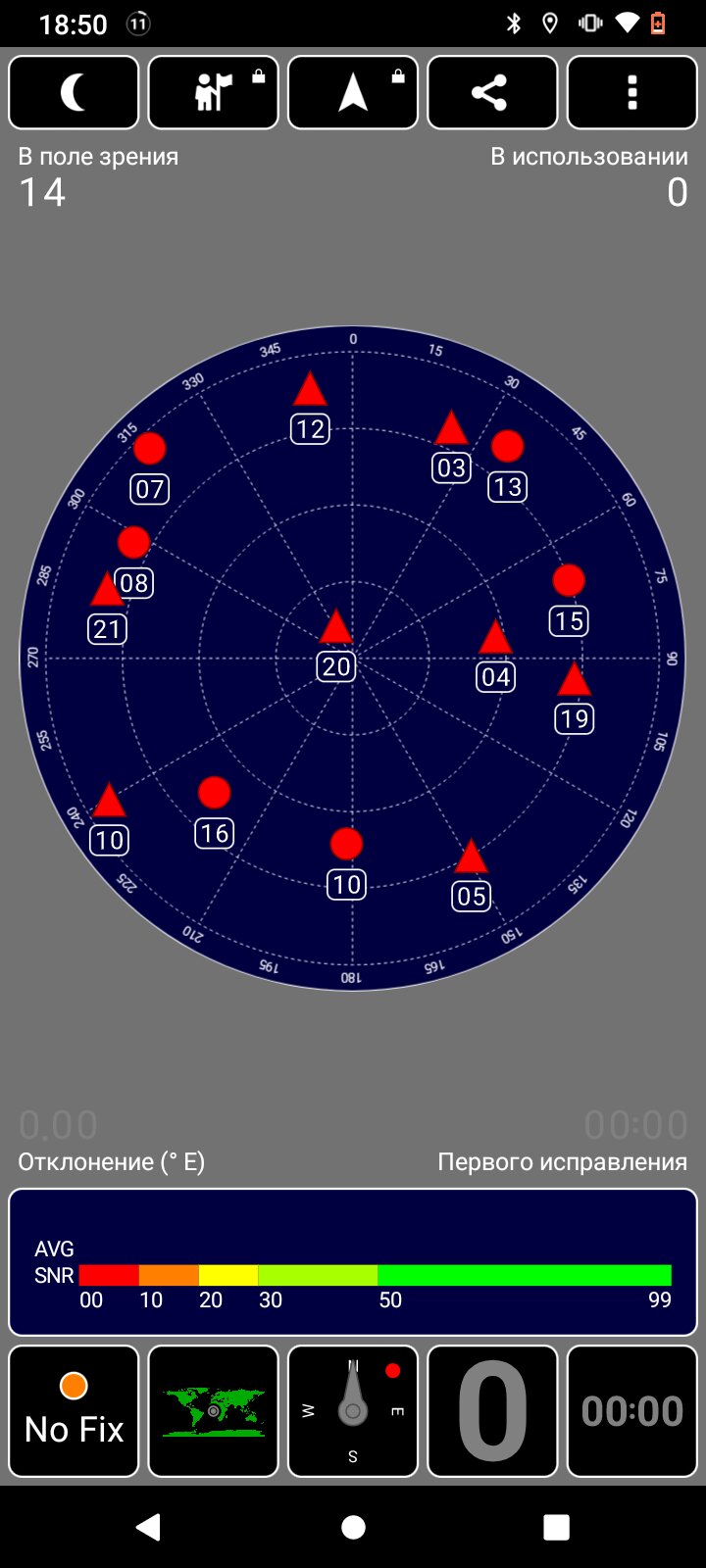Open the locked navigation arrow feature
Viewport: 706px width, 1568px height.
pyautogui.click(x=353, y=93)
